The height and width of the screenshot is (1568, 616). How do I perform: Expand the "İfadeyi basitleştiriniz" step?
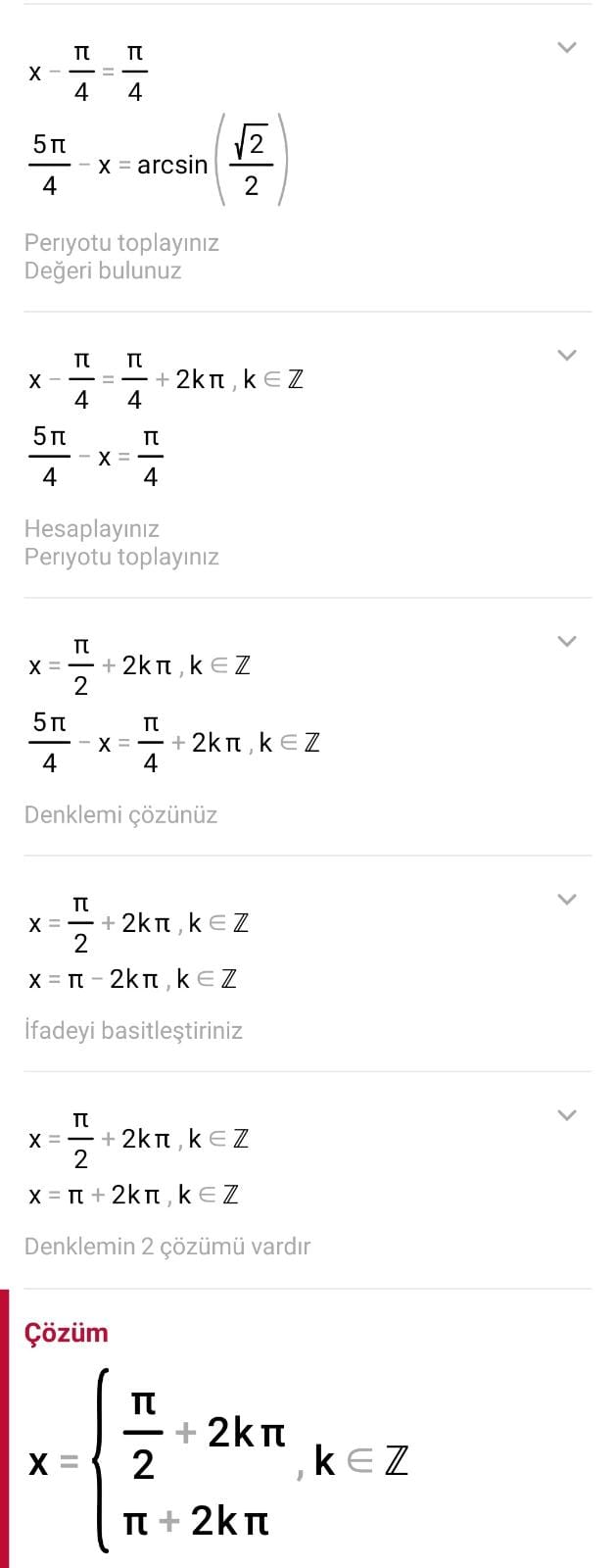coord(566,899)
